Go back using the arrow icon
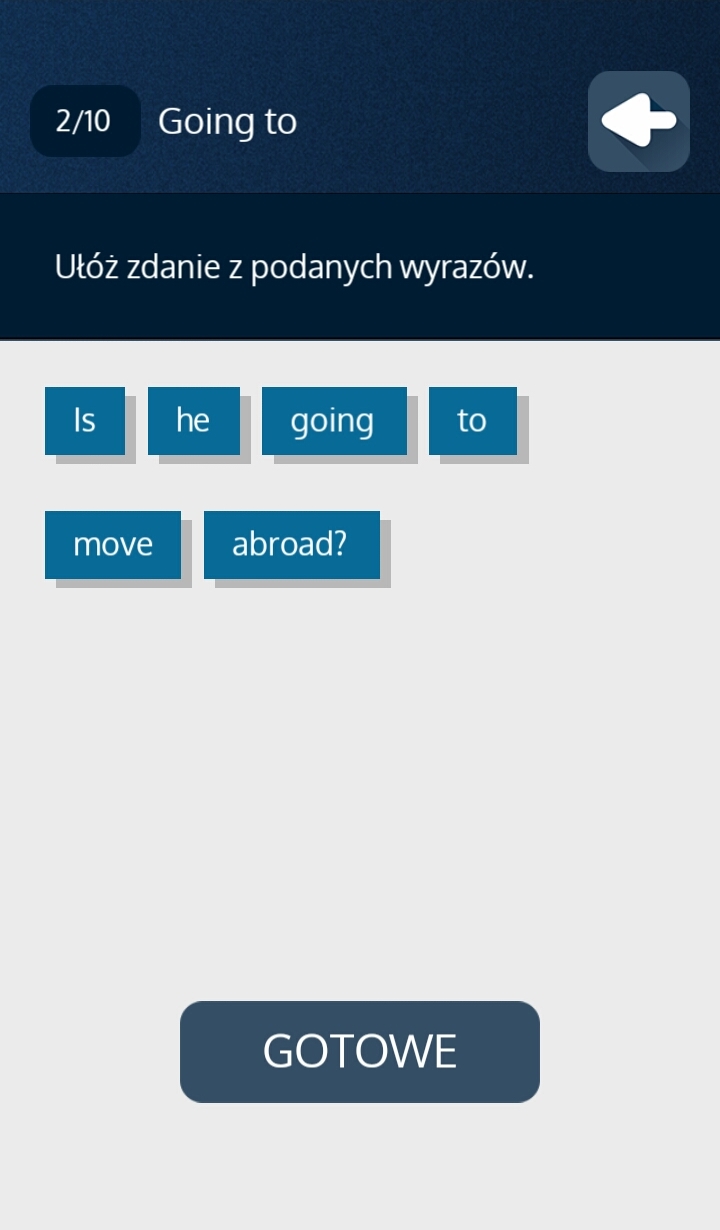Screen dimensions: 720x1230 point(639,121)
